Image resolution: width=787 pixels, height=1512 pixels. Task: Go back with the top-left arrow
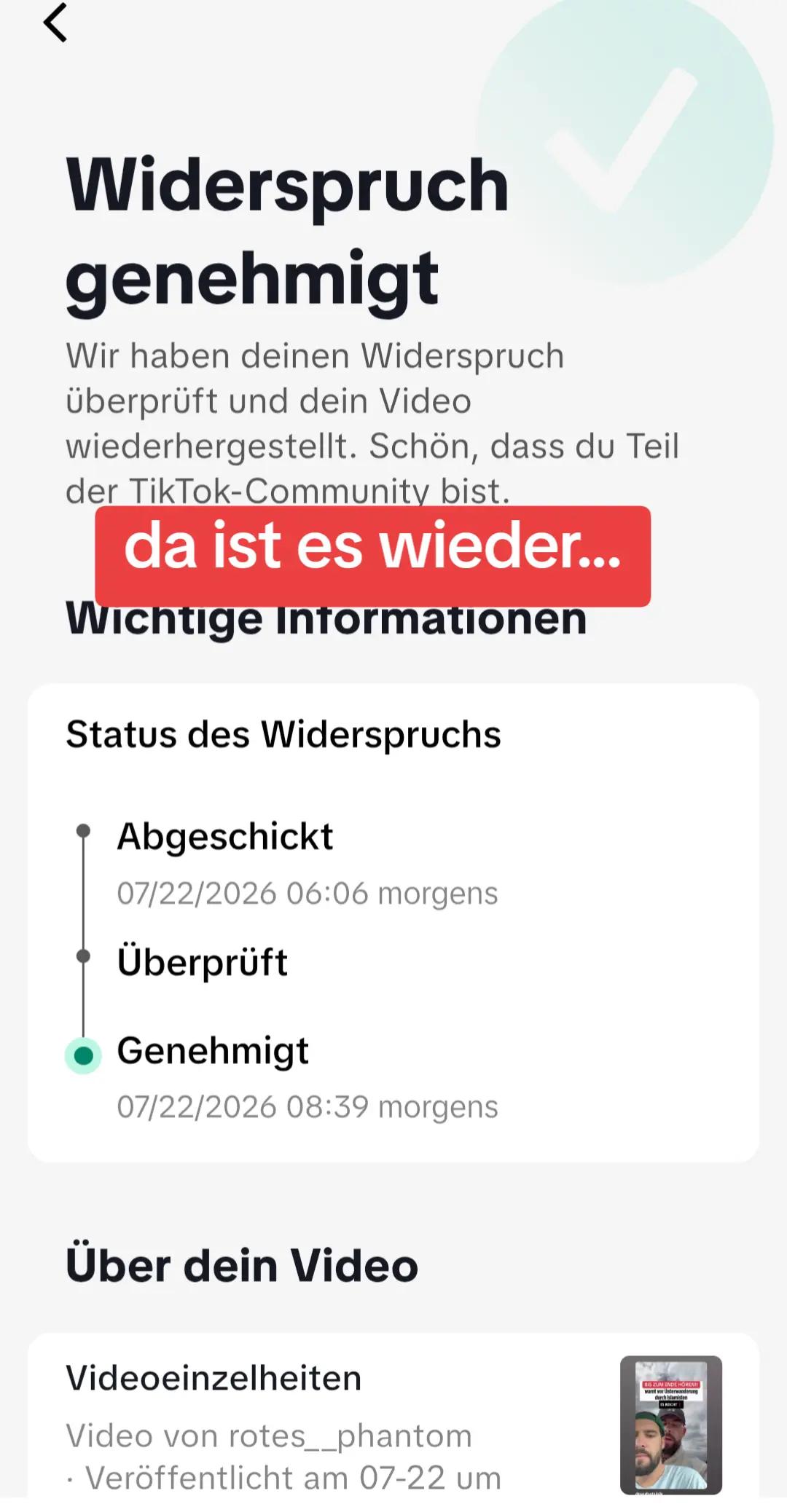coord(55,23)
